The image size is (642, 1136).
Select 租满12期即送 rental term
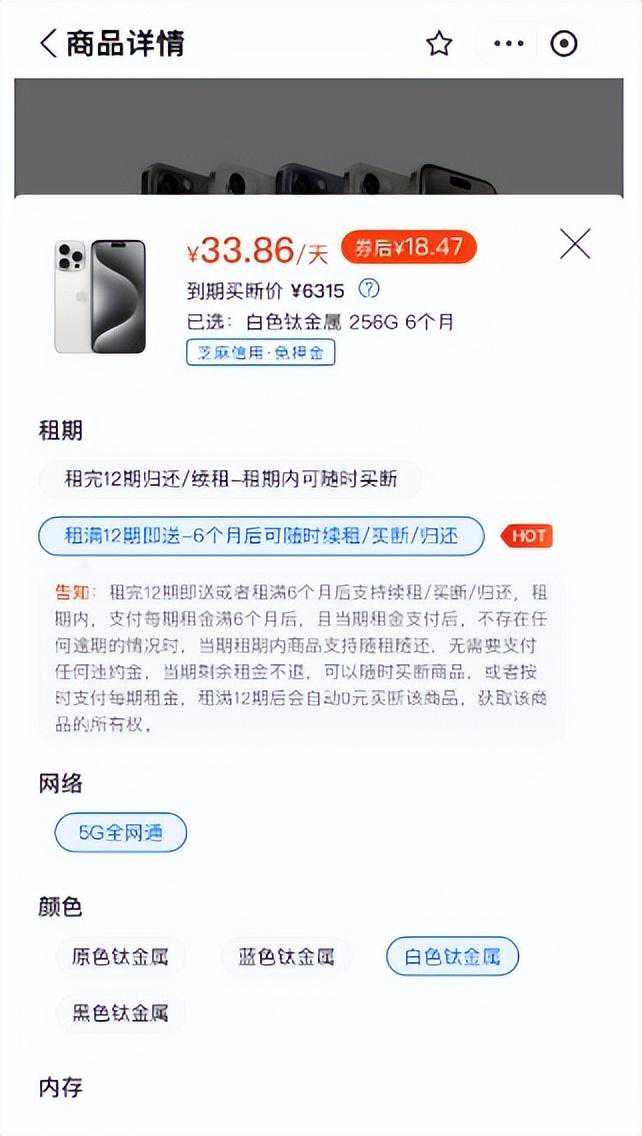coord(260,536)
